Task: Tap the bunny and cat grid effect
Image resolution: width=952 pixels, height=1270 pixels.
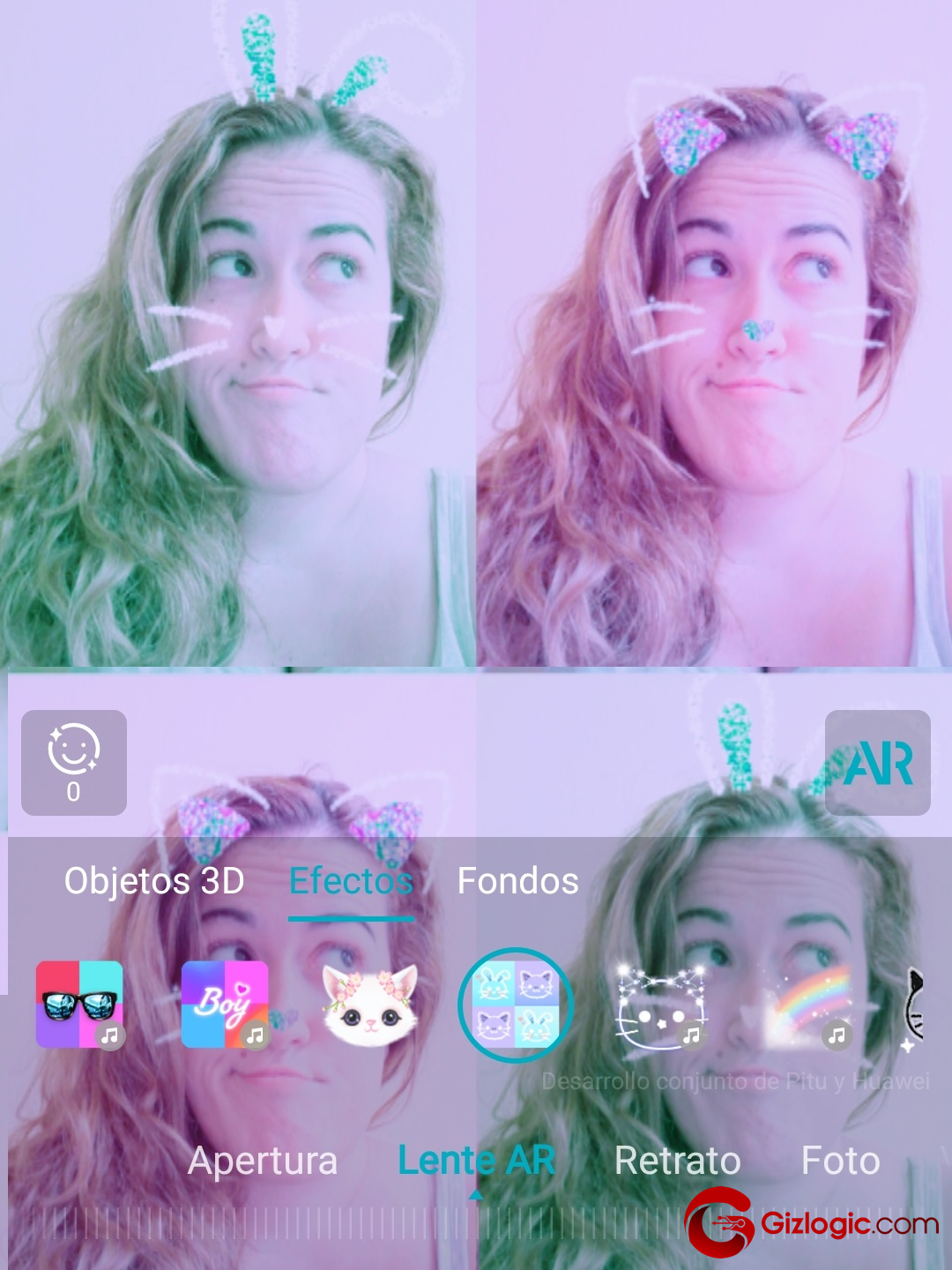Action: (x=516, y=1005)
